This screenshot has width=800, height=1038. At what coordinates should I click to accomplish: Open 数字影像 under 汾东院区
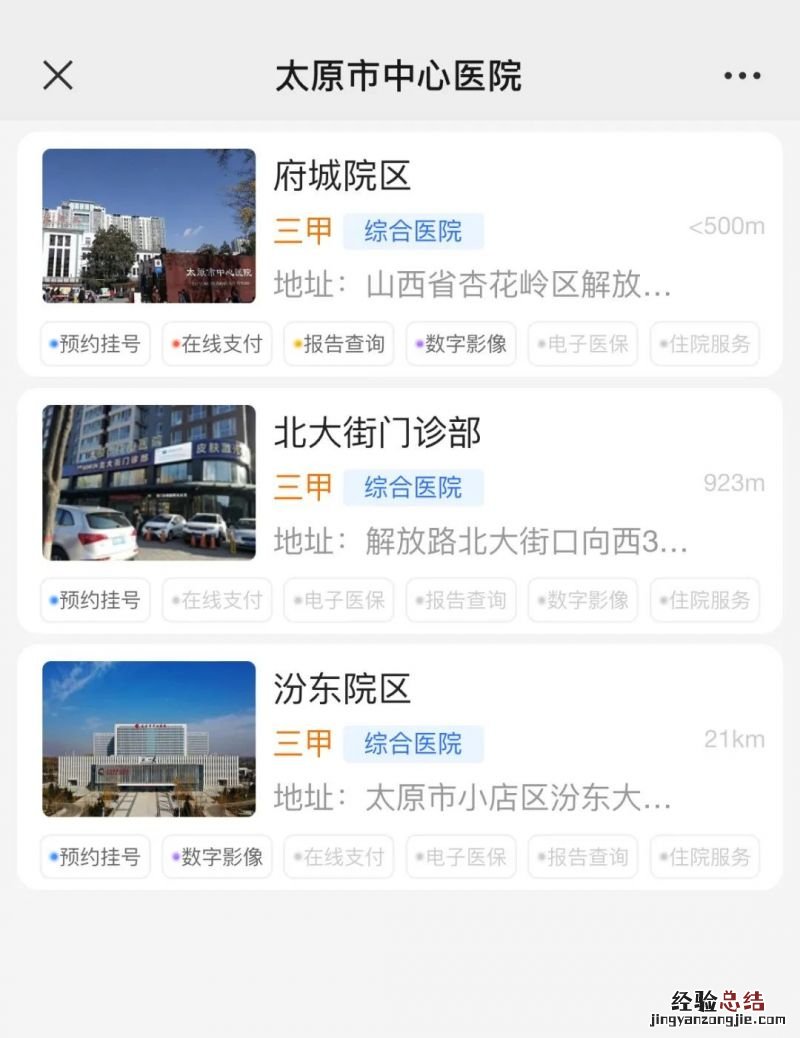click(x=217, y=857)
